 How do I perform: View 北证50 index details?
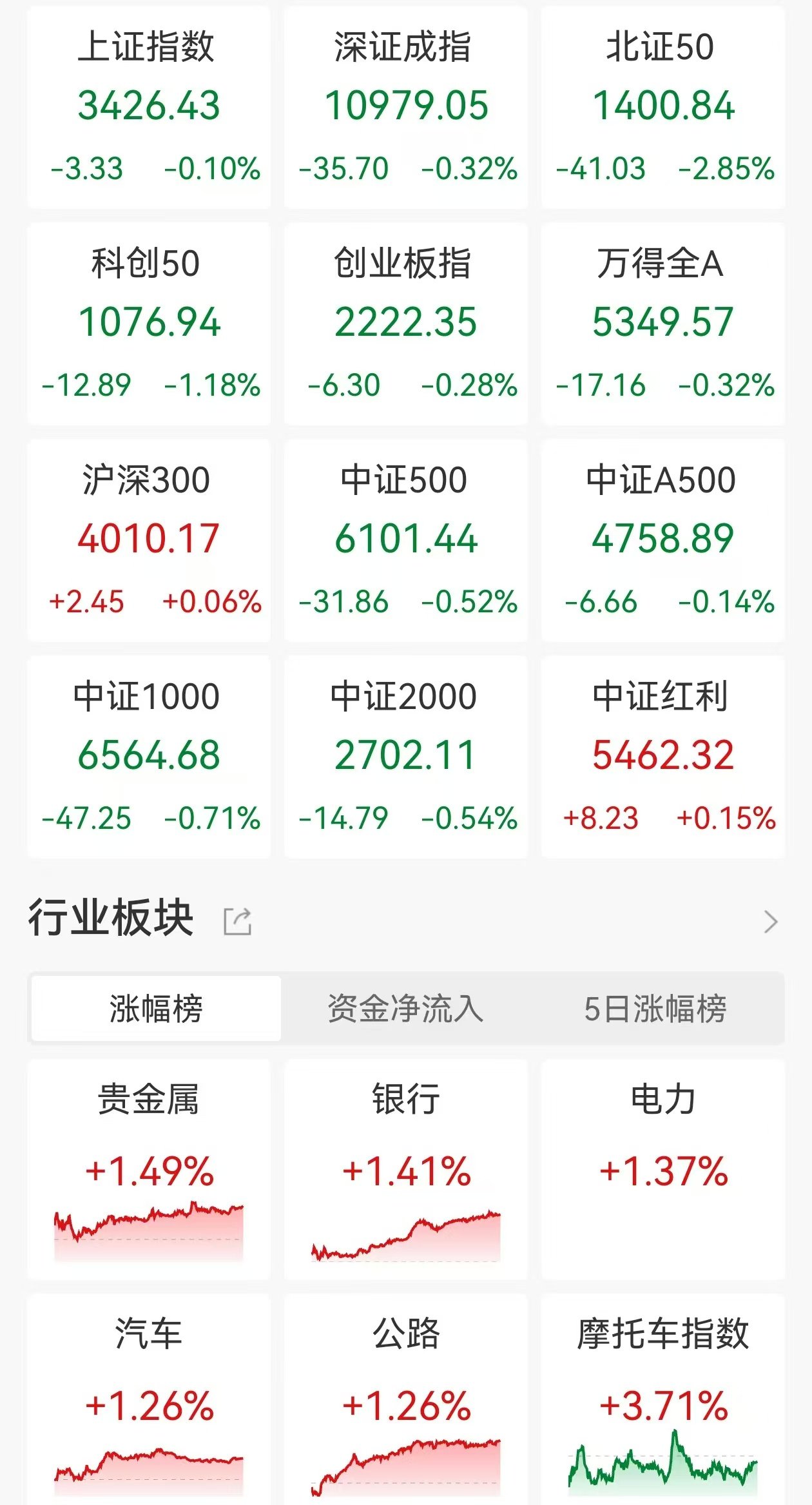[663, 107]
